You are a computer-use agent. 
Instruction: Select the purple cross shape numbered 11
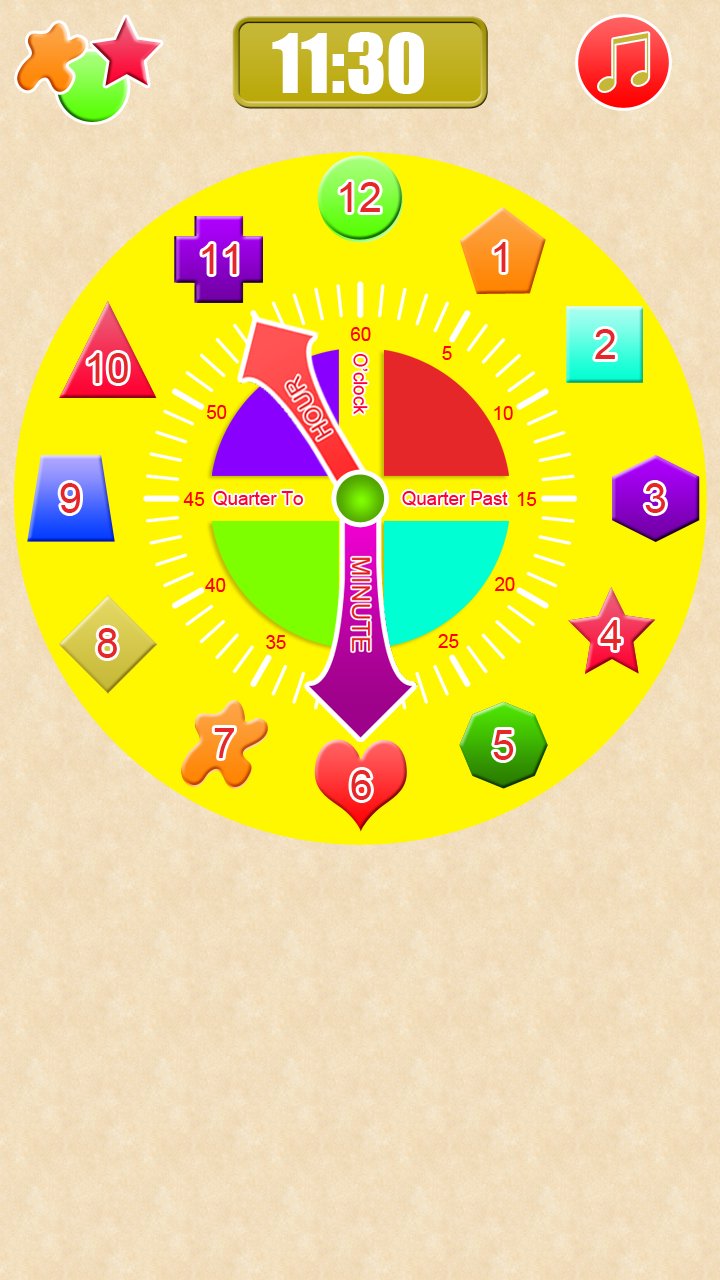coord(218,259)
